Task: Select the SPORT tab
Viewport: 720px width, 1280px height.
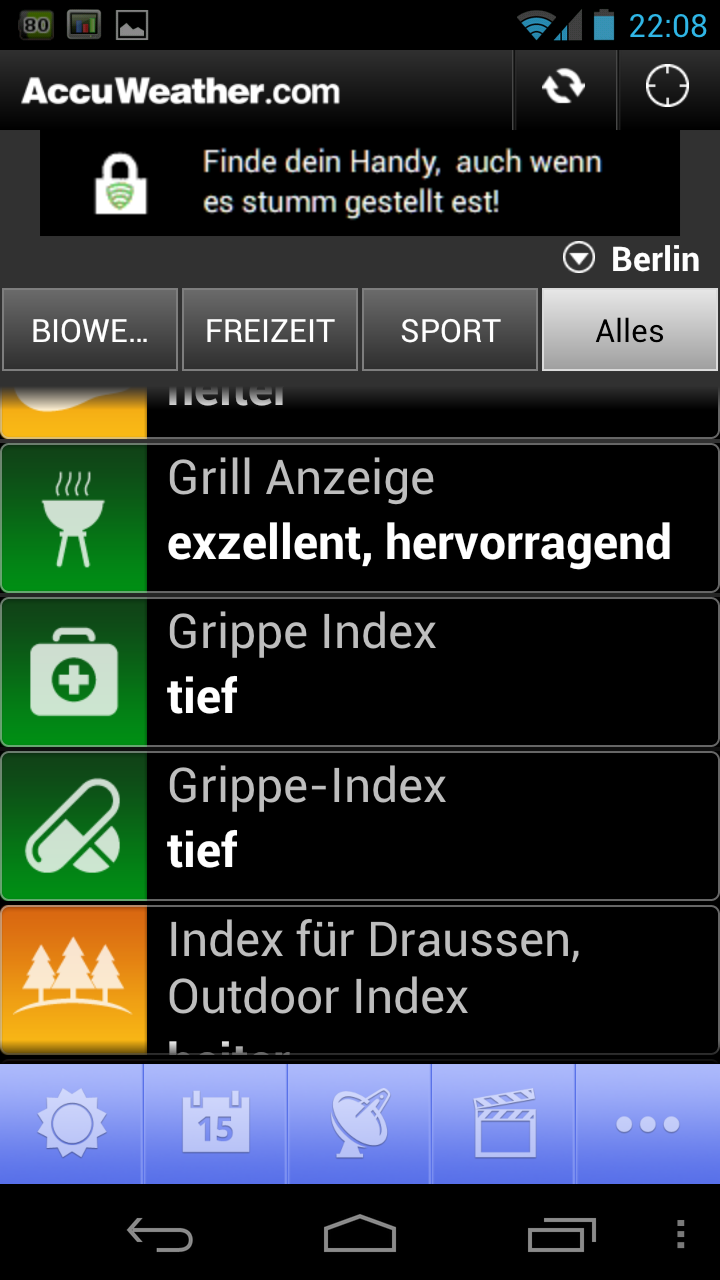Action: click(x=450, y=330)
